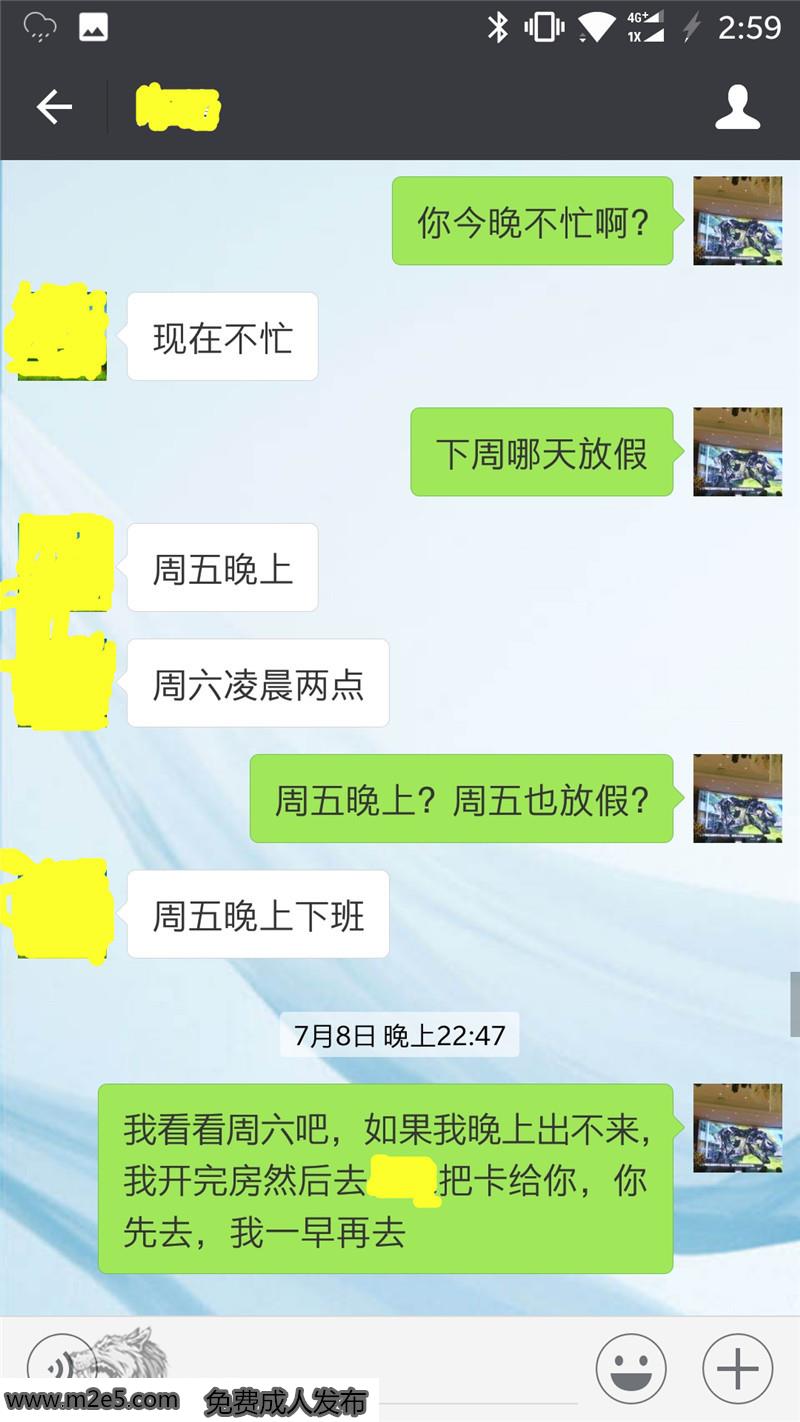Viewport: 800px width, 1422px height.
Task: Tap the avatar beside "你今晚不忙啊？"
Action: pyautogui.click(x=738, y=221)
